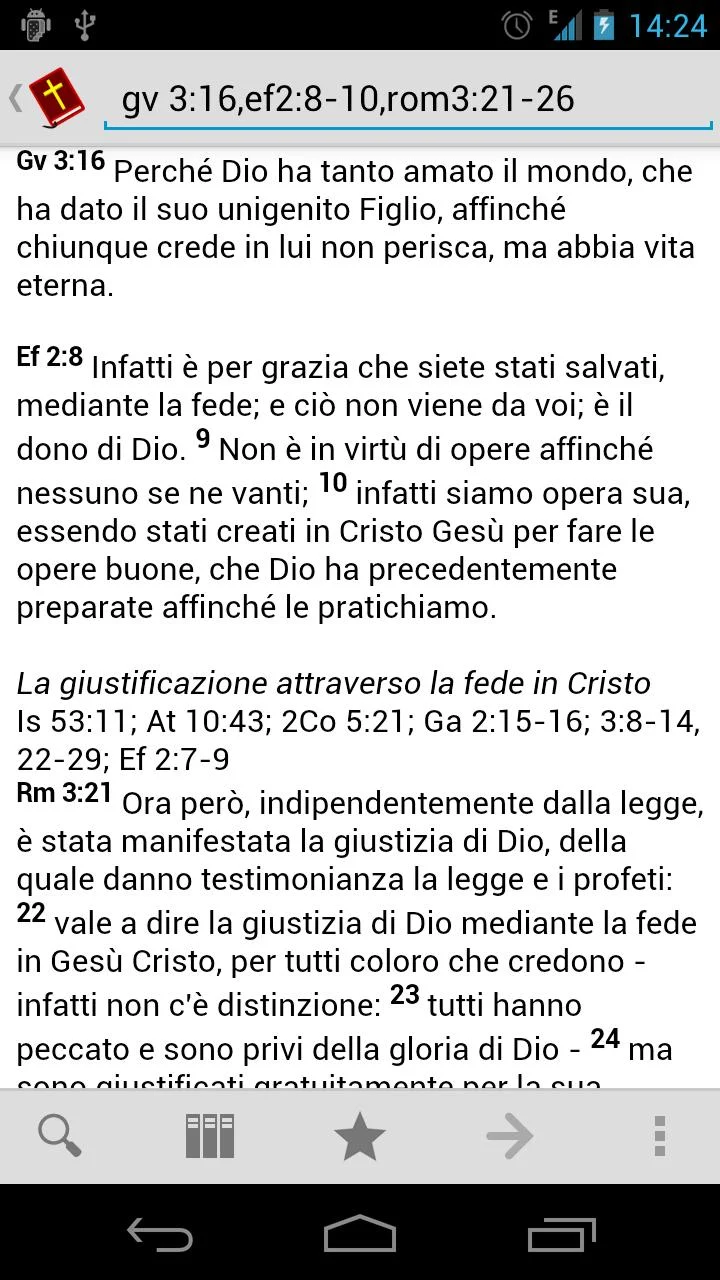Go forward with the arrow icon

coord(510,1136)
